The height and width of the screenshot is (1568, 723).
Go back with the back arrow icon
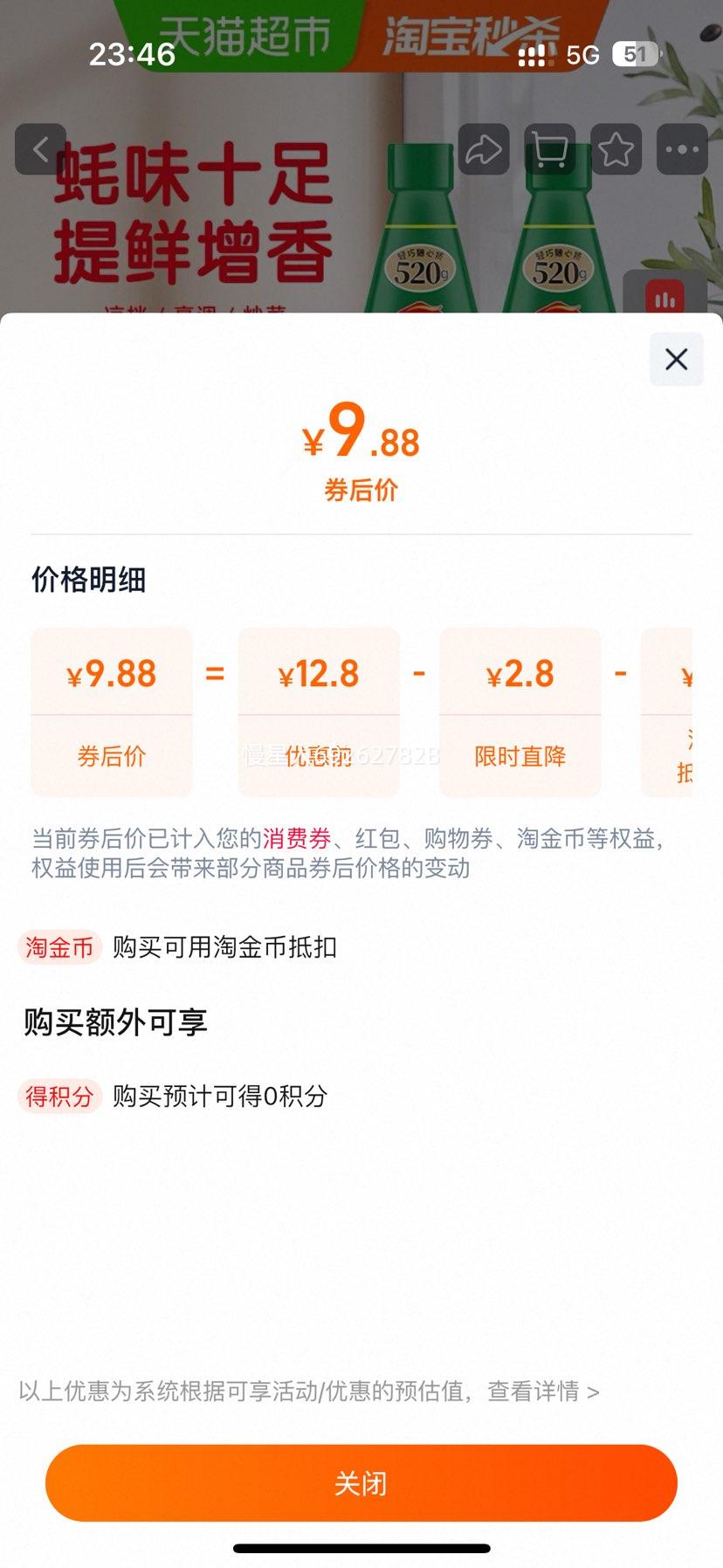click(41, 149)
